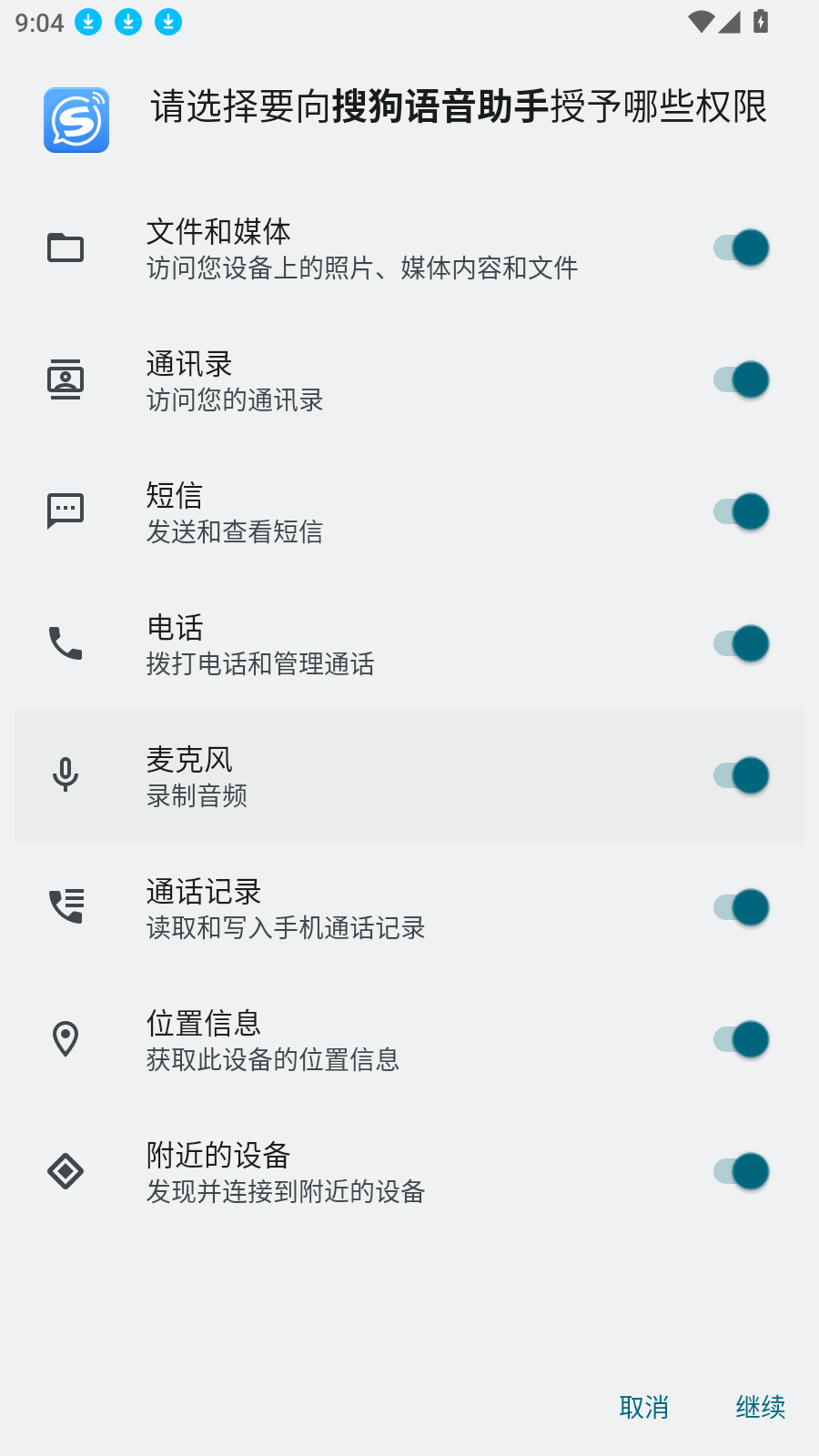Click the Wi-Fi icon in the status bar
The width and height of the screenshot is (819, 1456).
699,21
